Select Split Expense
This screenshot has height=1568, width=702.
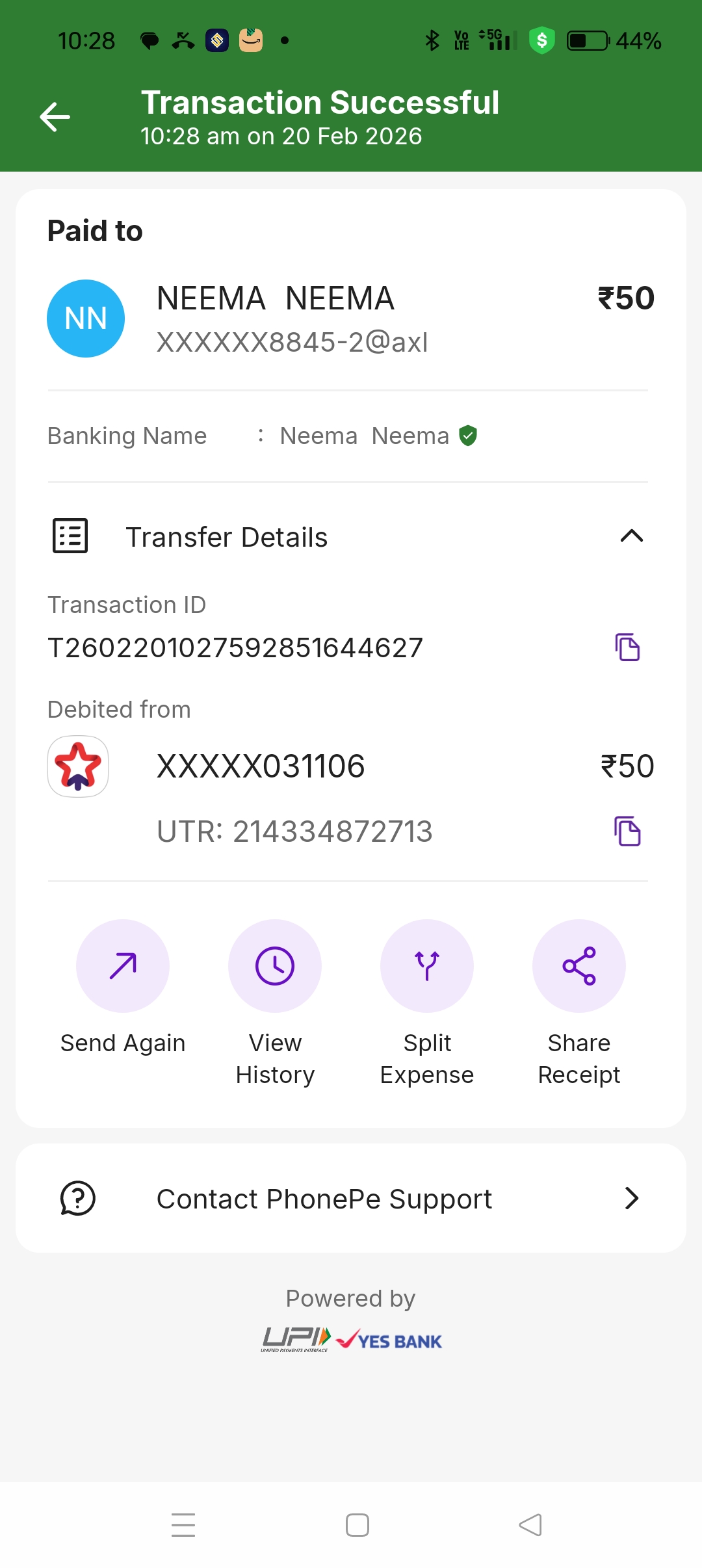pyautogui.click(x=427, y=966)
